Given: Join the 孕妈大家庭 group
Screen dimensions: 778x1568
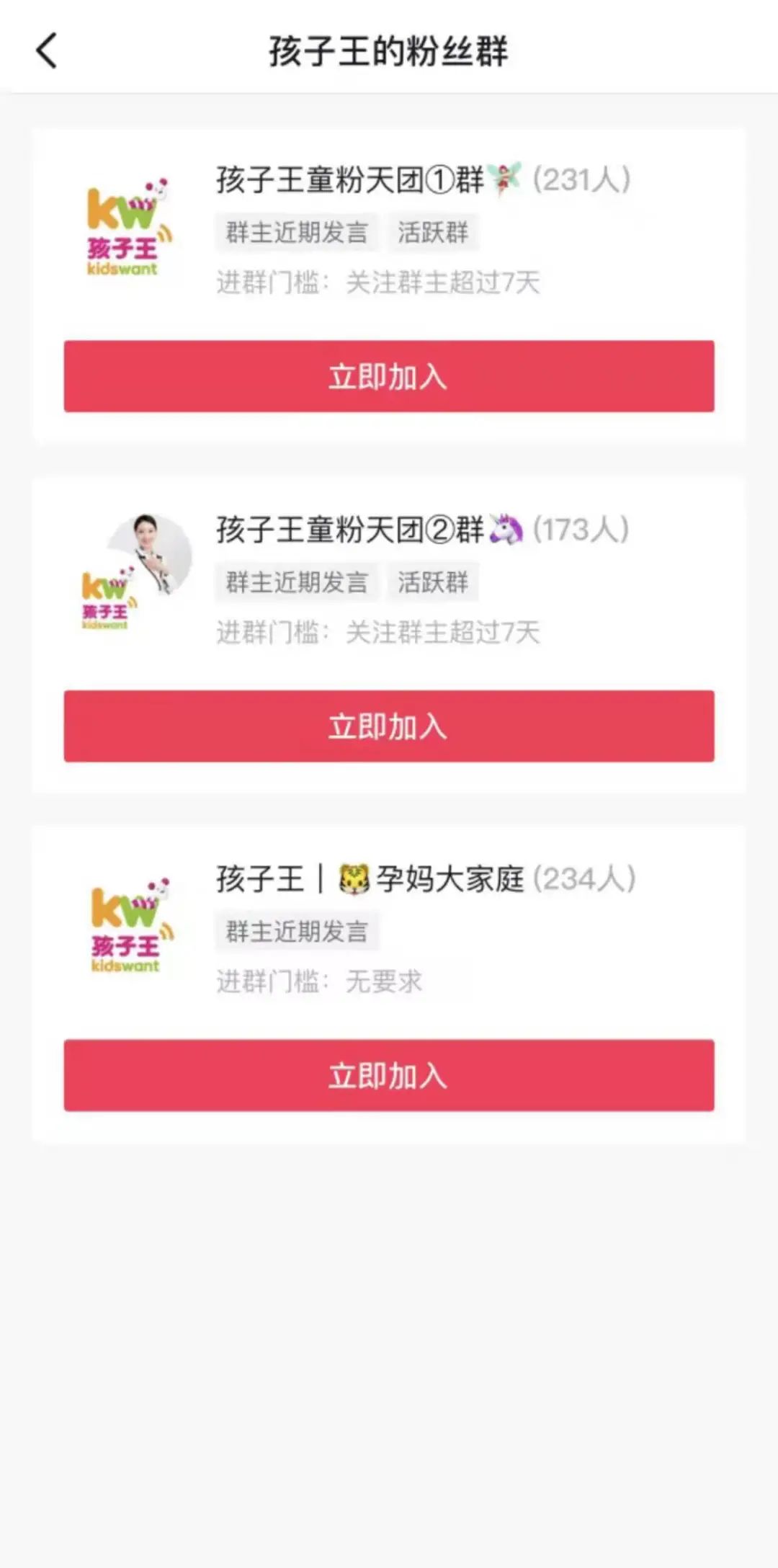Looking at the screenshot, I should [389, 1075].
